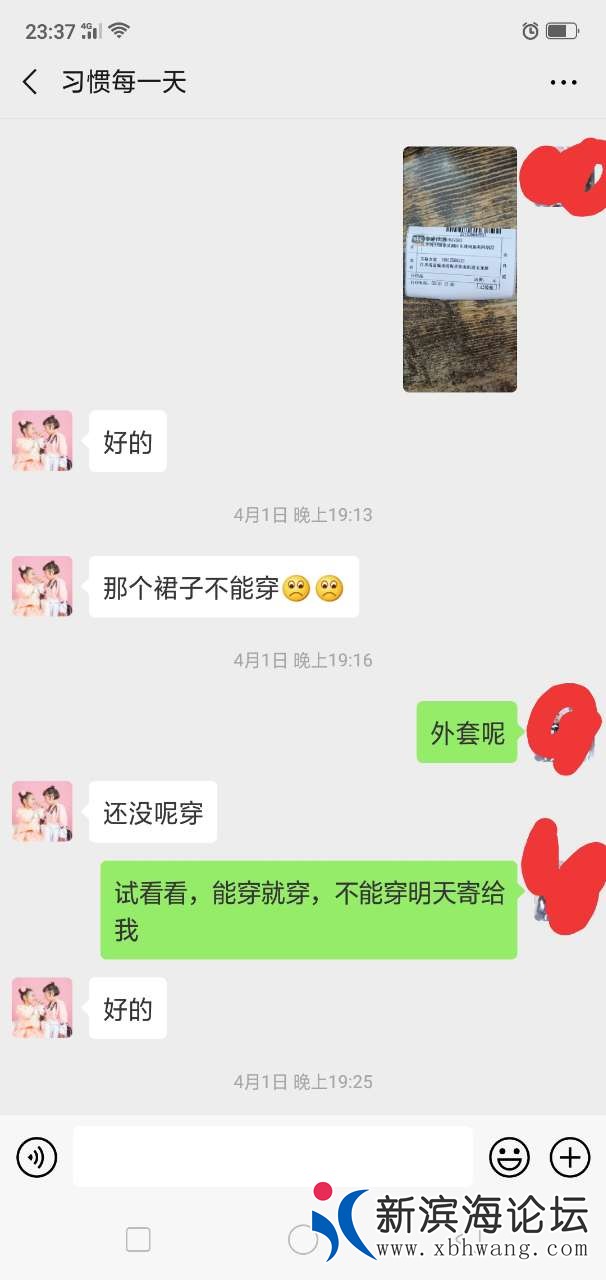606x1280 pixels.
Task: Tap the recent apps square button
Action: (138, 1240)
